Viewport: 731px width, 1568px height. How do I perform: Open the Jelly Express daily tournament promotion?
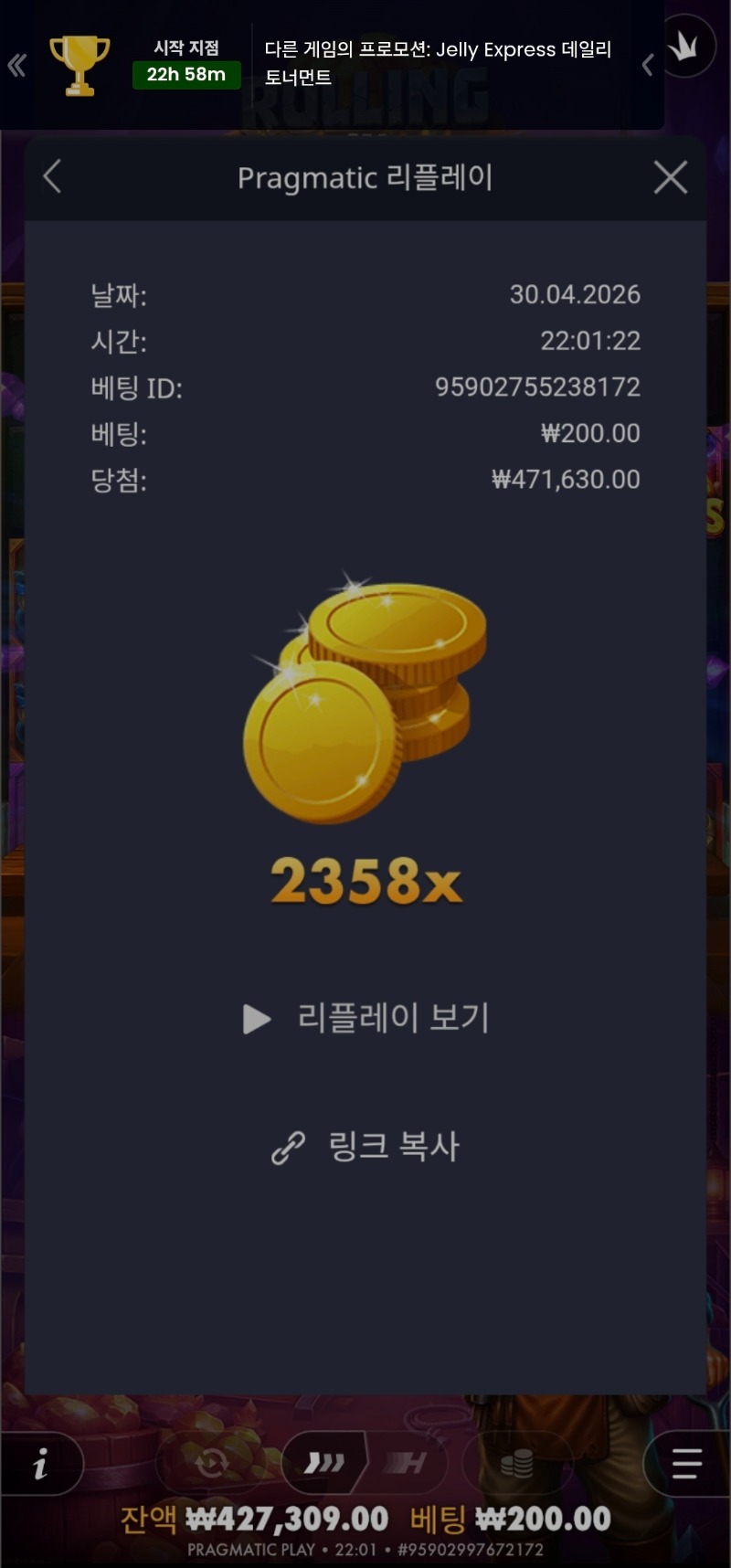click(x=439, y=63)
